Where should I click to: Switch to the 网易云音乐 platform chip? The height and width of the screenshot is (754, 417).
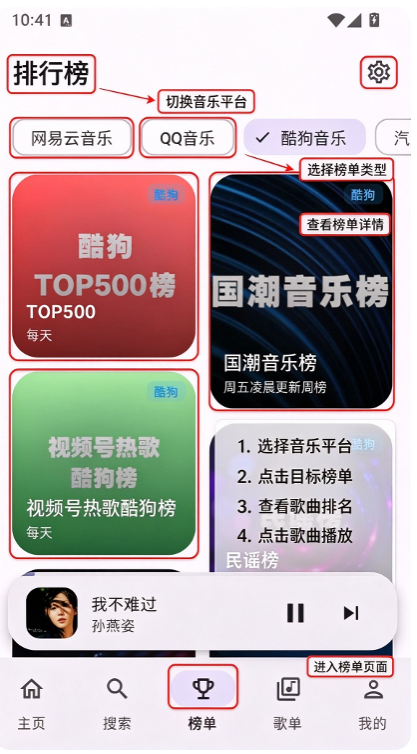click(72, 138)
